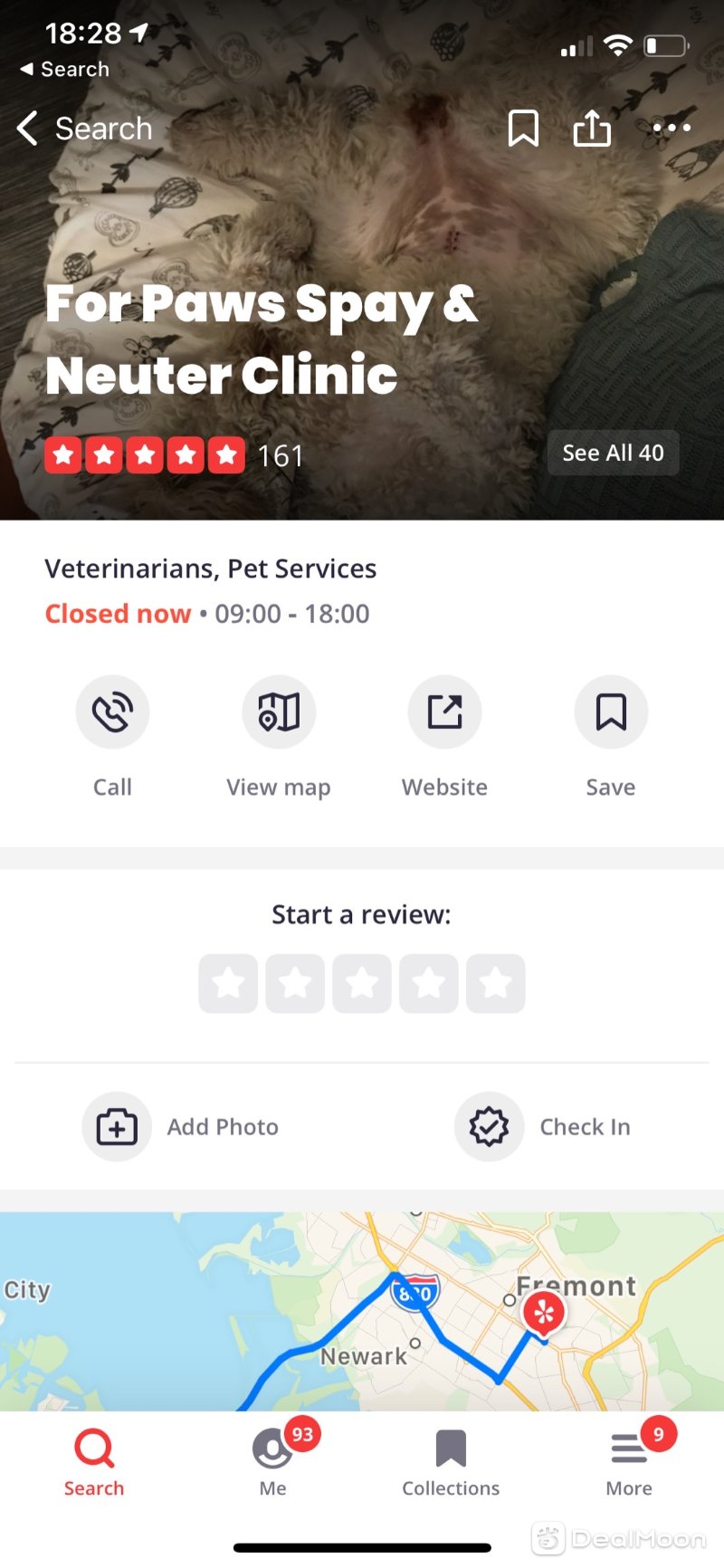Share this clinic page

point(592,129)
